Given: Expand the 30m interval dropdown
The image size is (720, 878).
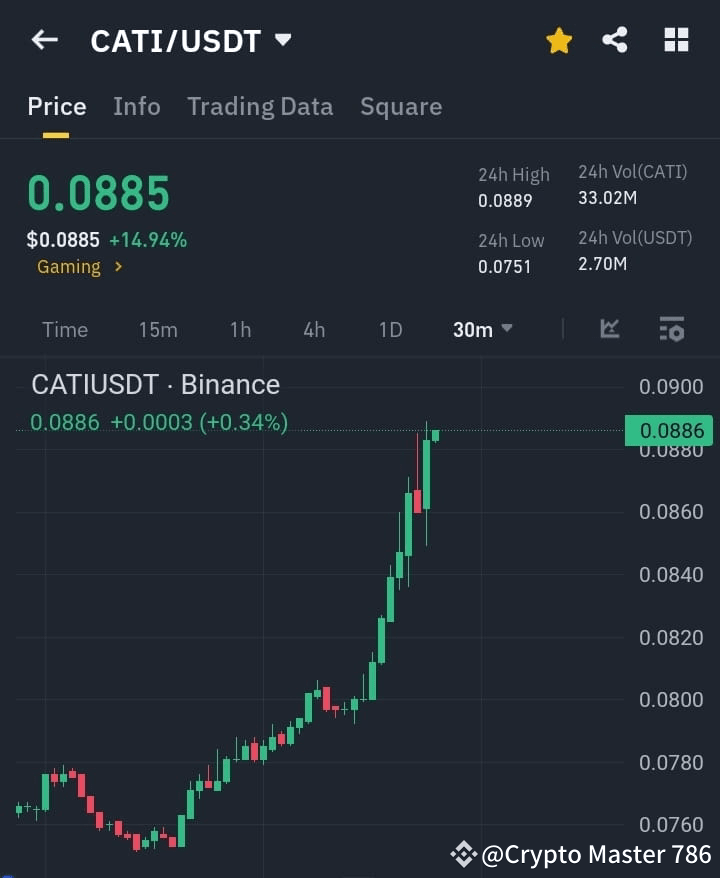Looking at the screenshot, I should (x=482, y=329).
